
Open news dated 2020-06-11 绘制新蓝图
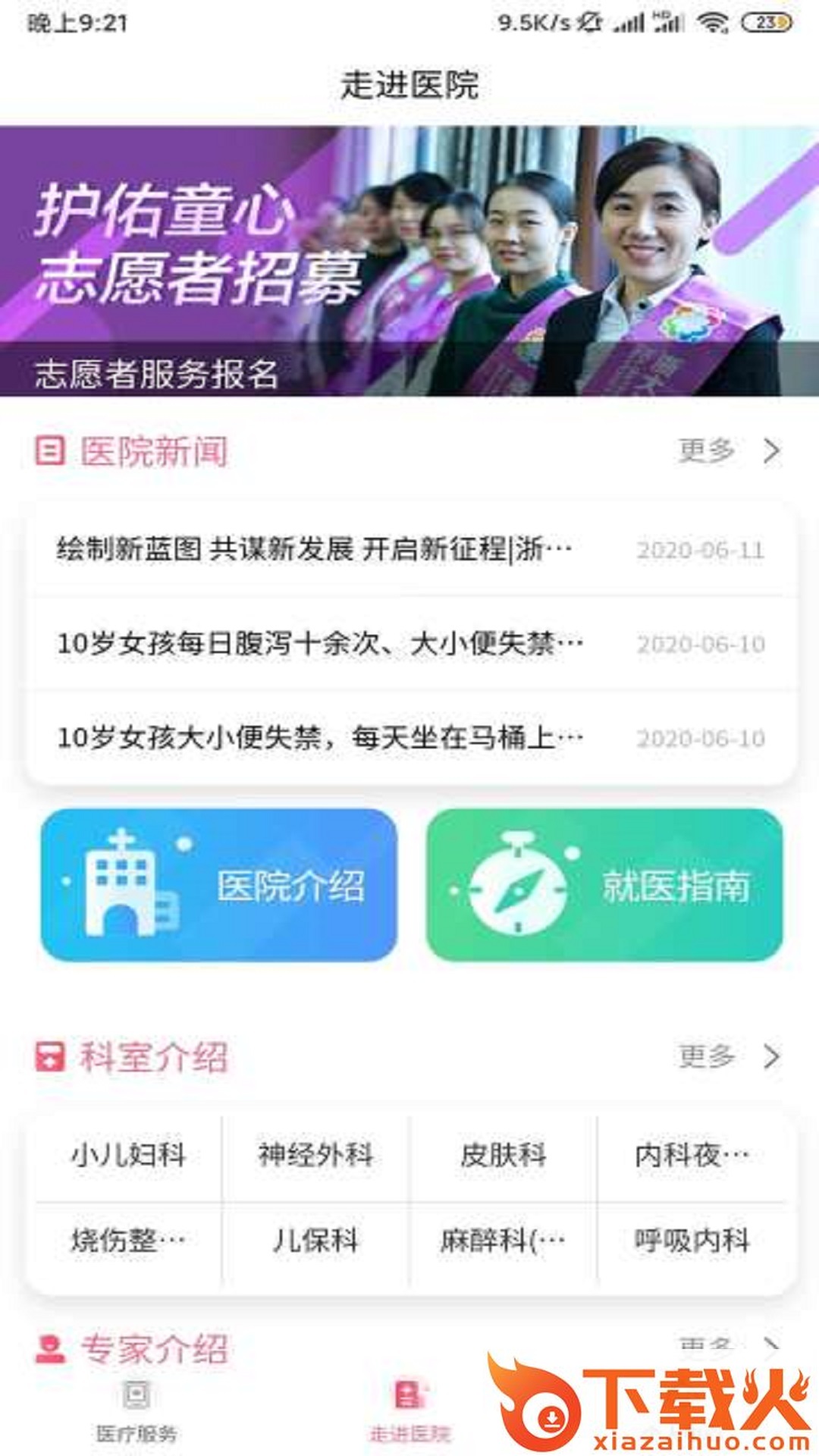point(409,549)
